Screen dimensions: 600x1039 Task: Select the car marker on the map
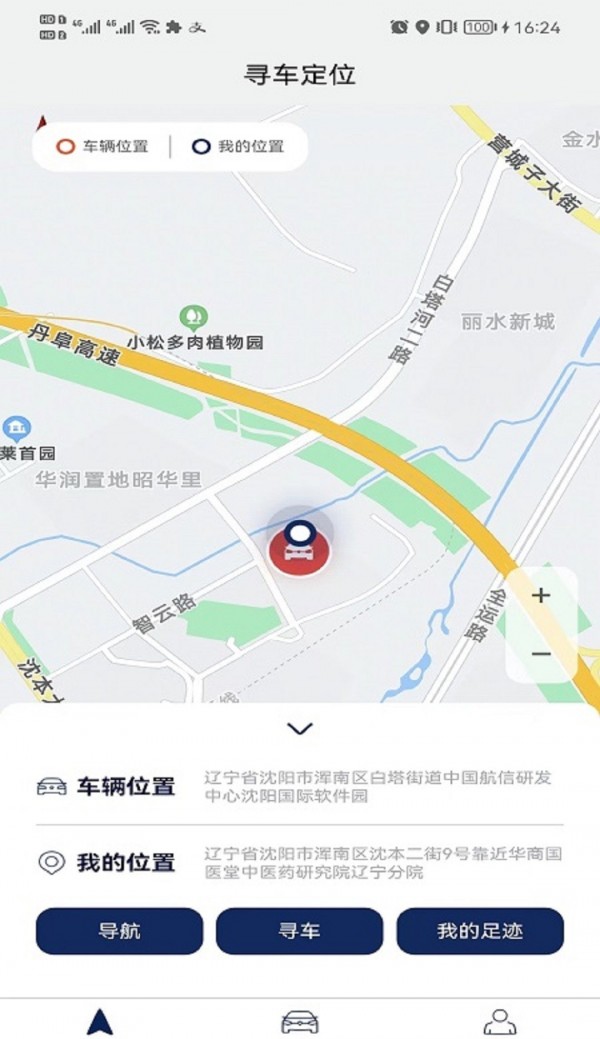point(298,552)
